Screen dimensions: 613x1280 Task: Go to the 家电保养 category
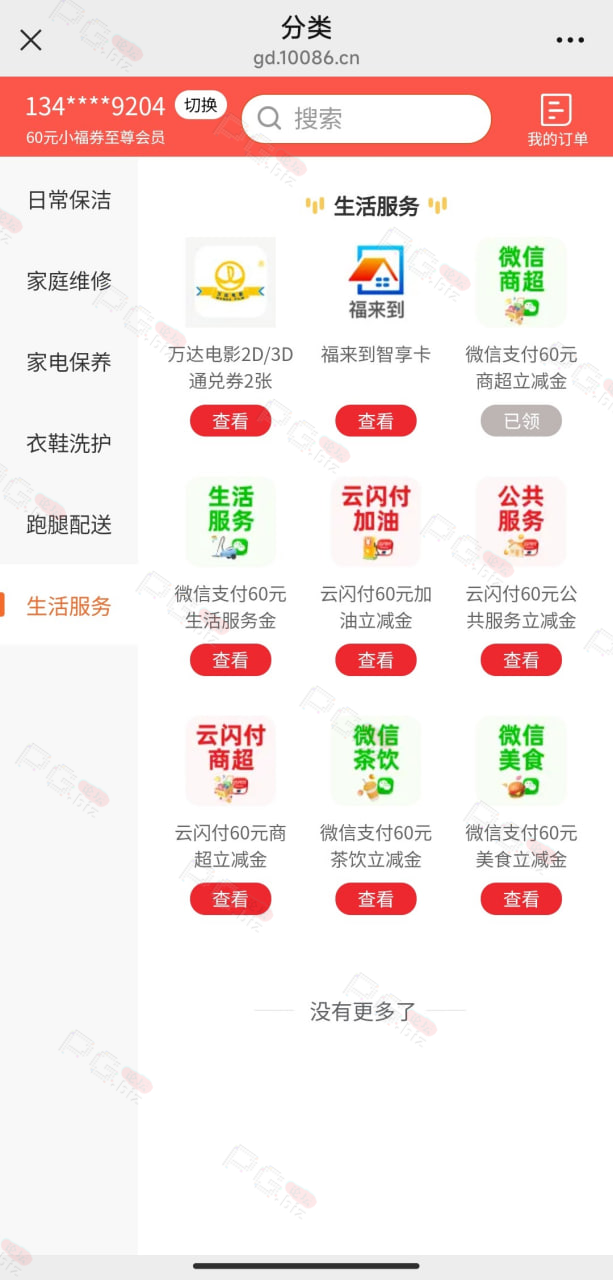(69, 362)
